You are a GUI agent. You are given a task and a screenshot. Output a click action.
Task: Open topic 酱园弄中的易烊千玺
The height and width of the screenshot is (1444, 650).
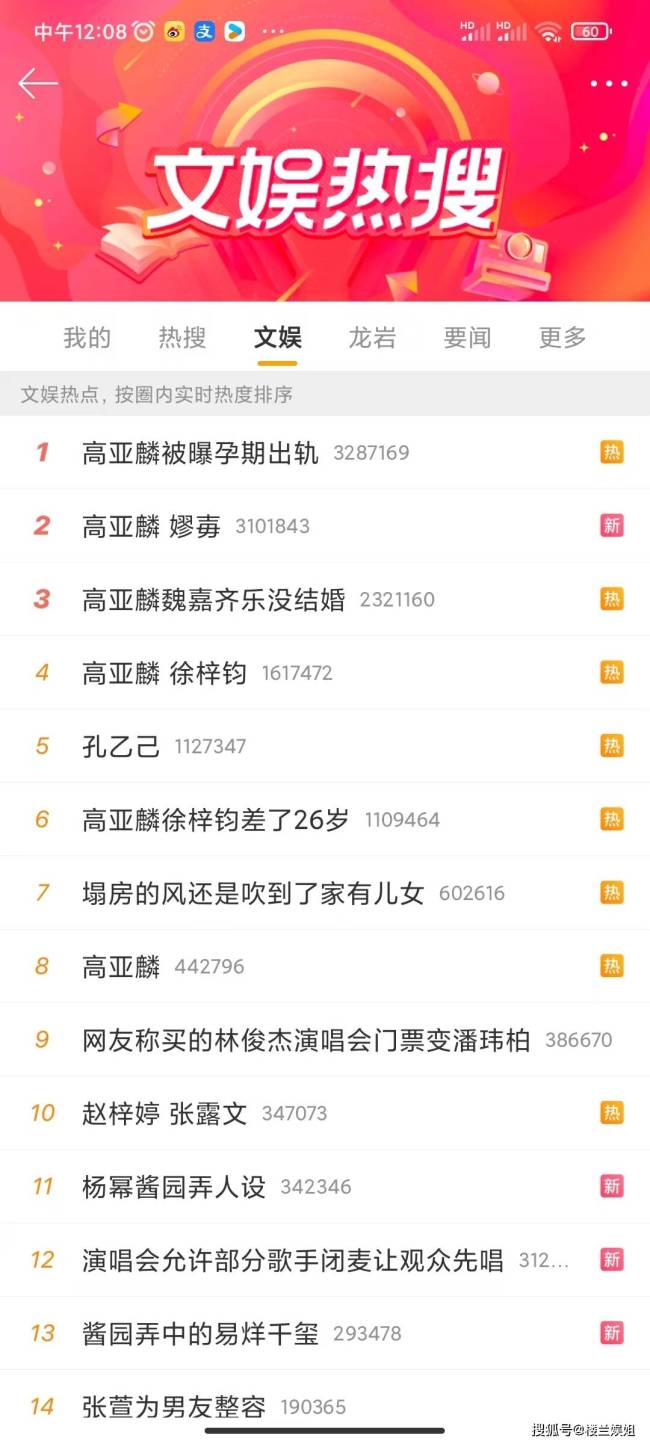[200, 1333]
